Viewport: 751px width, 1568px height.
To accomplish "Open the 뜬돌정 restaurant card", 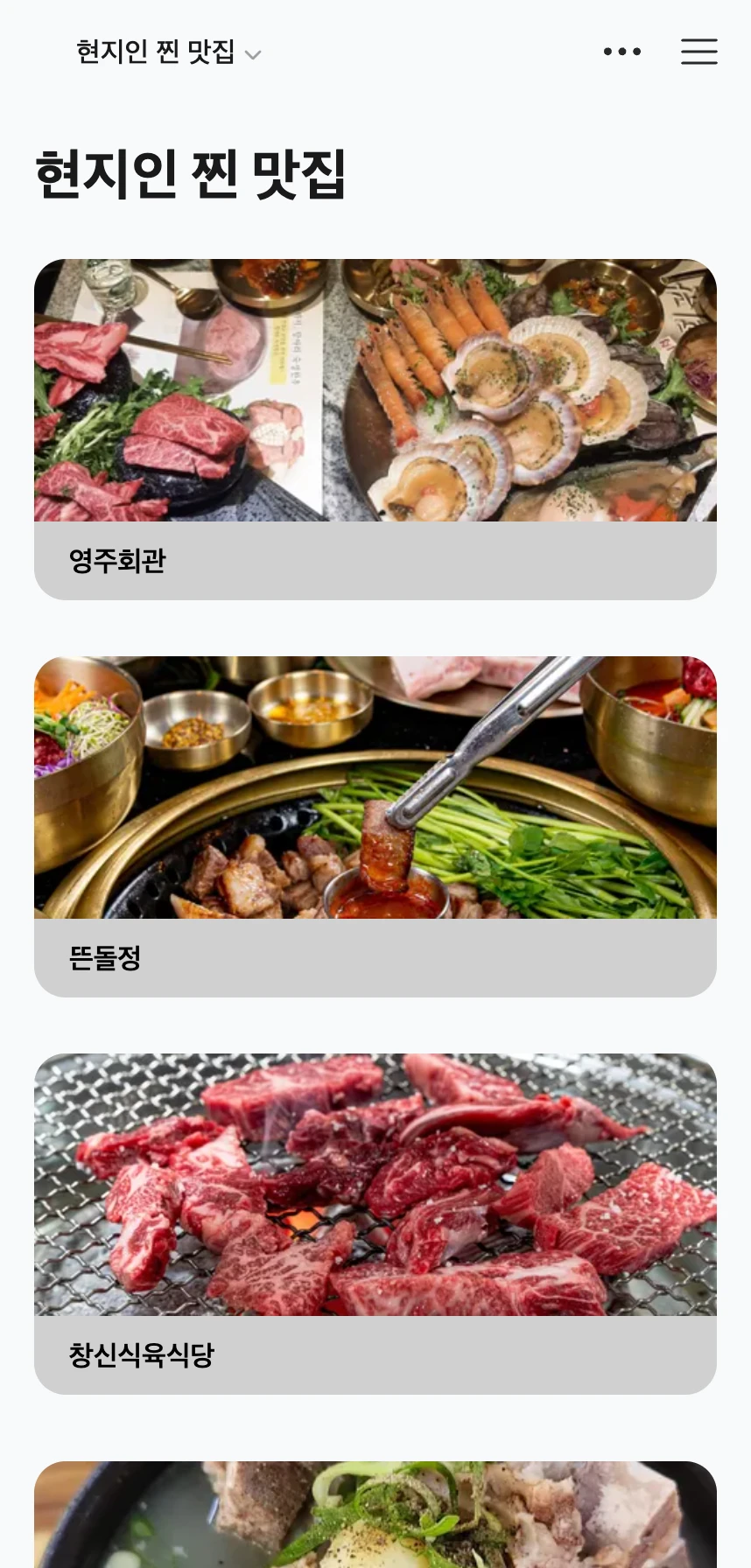I will click(x=375, y=826).
